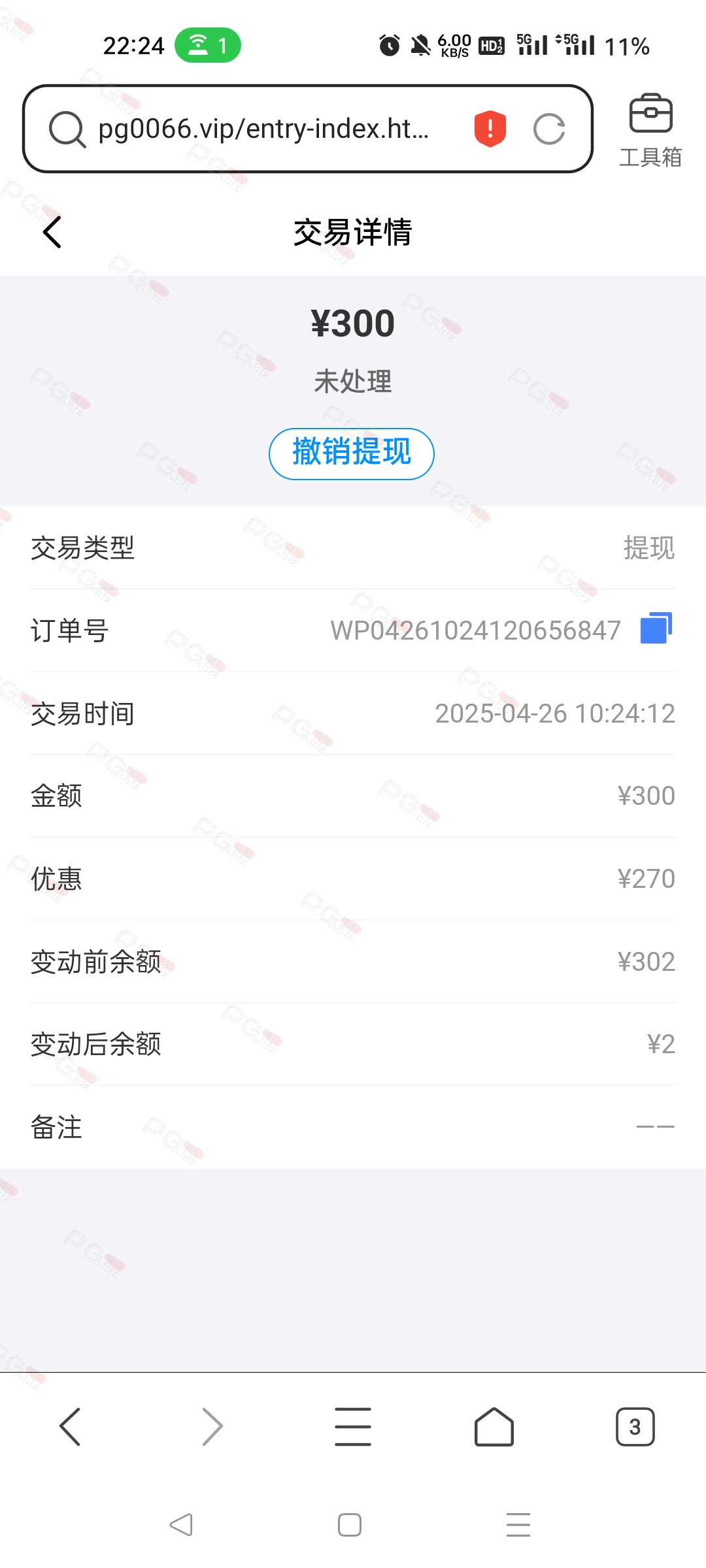The width and height of the screenshot is (706, 1568).
Task: Go back from the 交易详情 page
Action: (52, 232)
